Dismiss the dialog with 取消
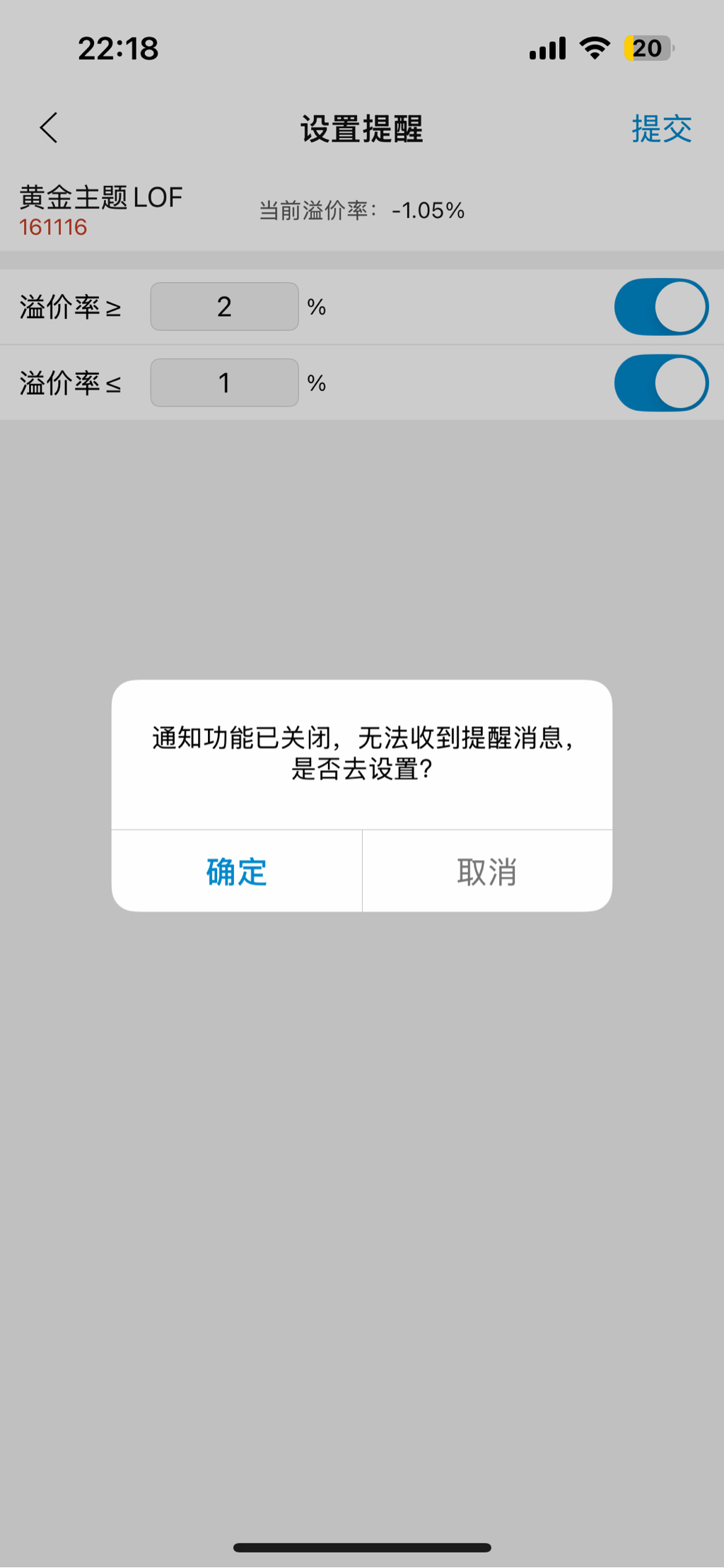Image resolution: width=724 pixels, height=1568 pixels. 487,871
